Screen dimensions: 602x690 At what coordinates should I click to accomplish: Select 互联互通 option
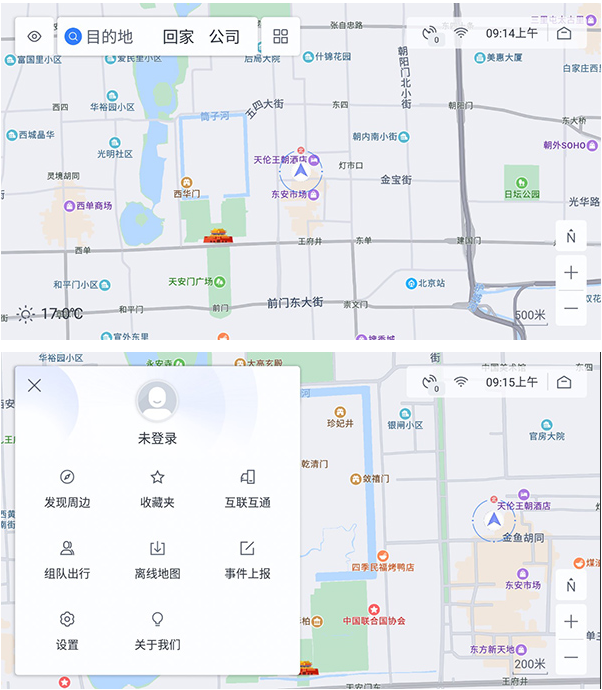(x=247, y=488)
